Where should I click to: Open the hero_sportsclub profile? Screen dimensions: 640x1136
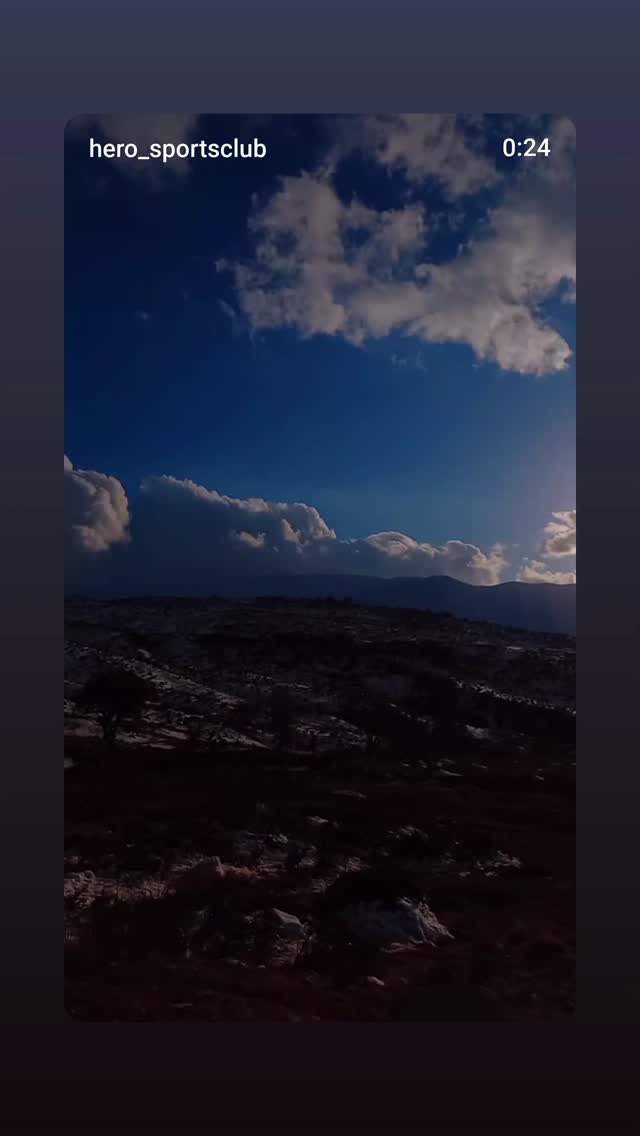pos(178,149)
